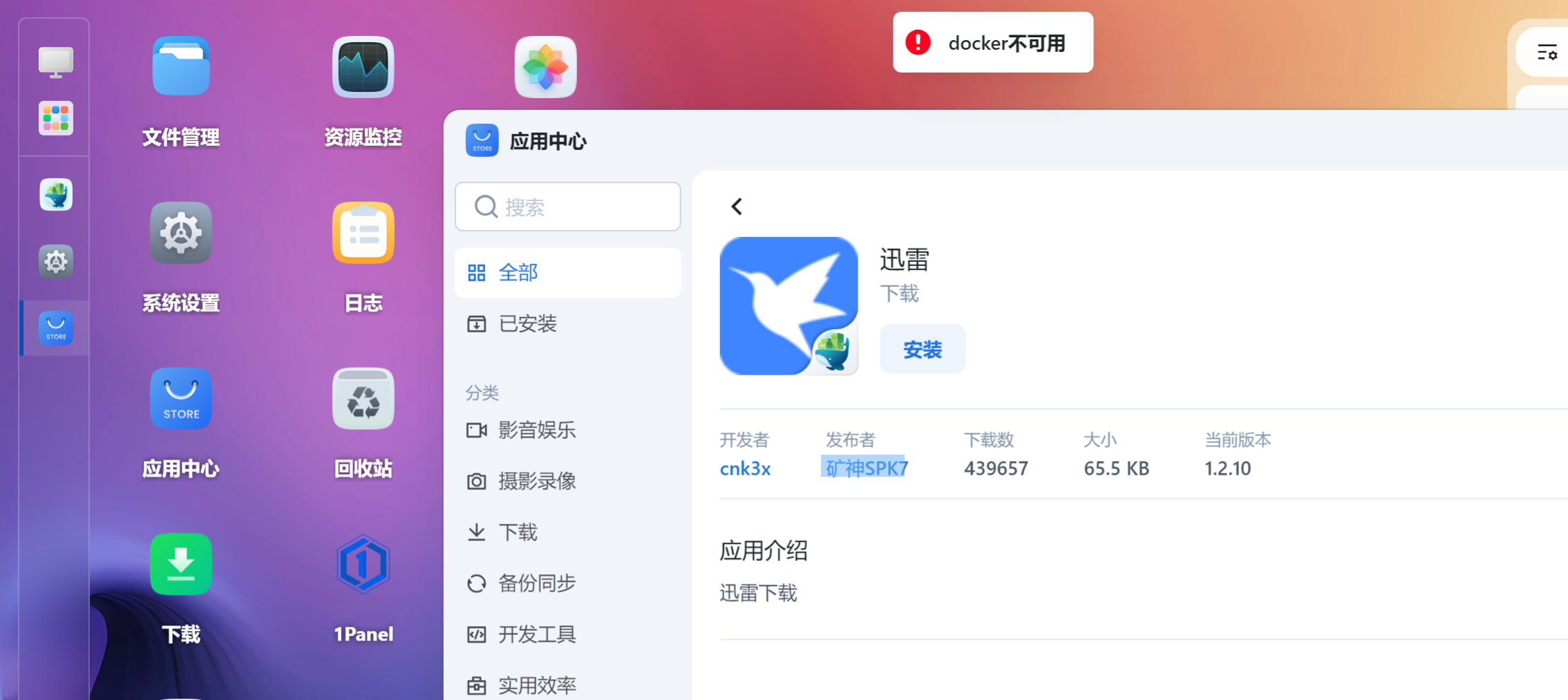Browse the 影音娱乐 category
The height and width of the screenshot is (700, 1568).
(536, 430)
